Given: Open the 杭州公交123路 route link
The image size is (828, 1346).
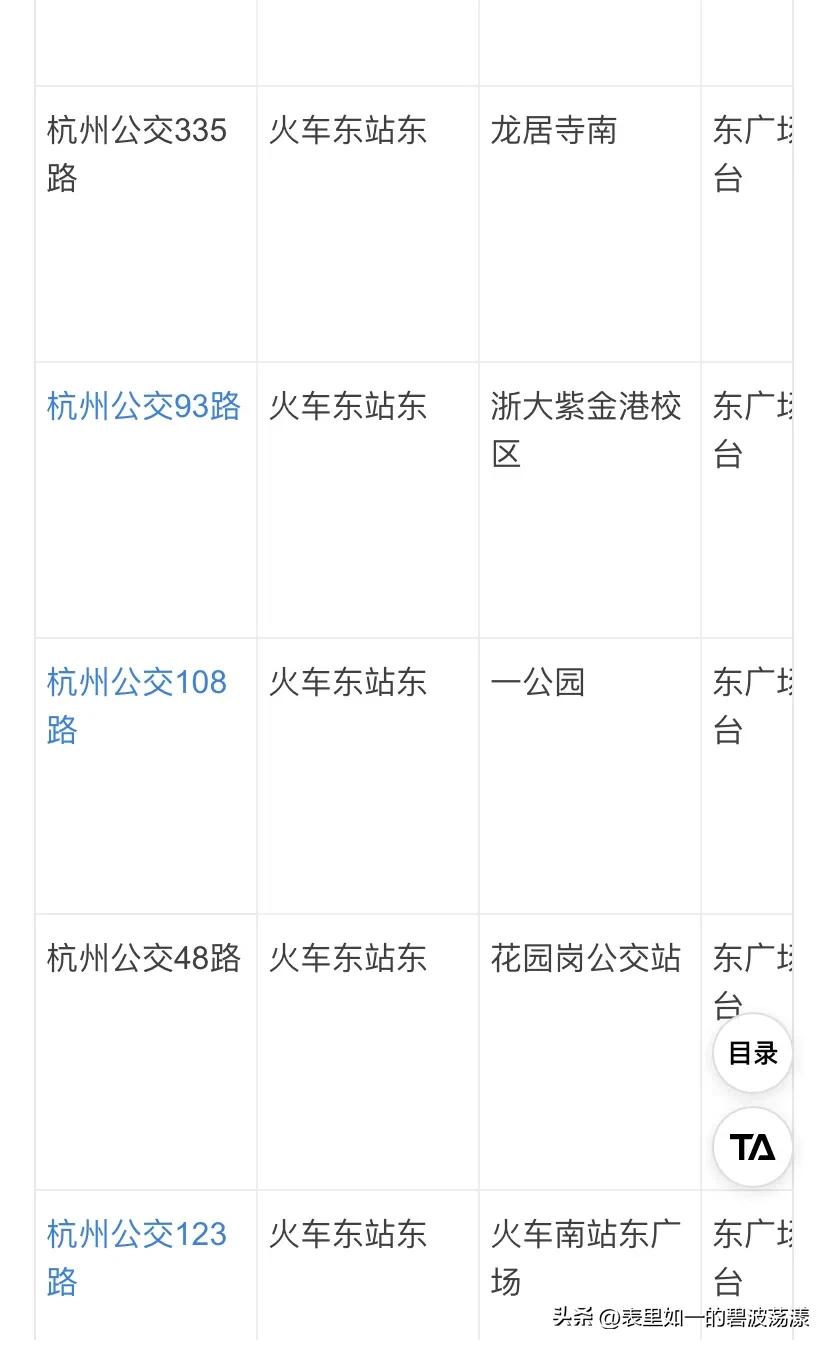Looking at the screenshot, I should tap(135, 1258).
